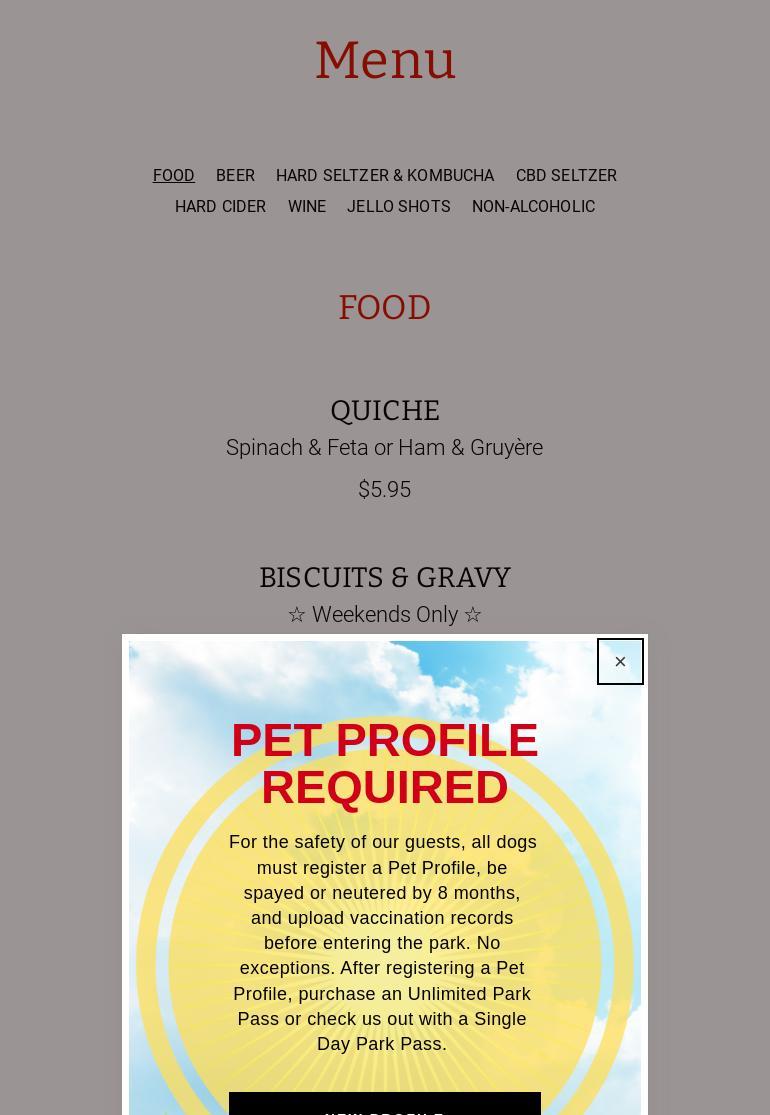View the CBD Seltzer section

566,176
